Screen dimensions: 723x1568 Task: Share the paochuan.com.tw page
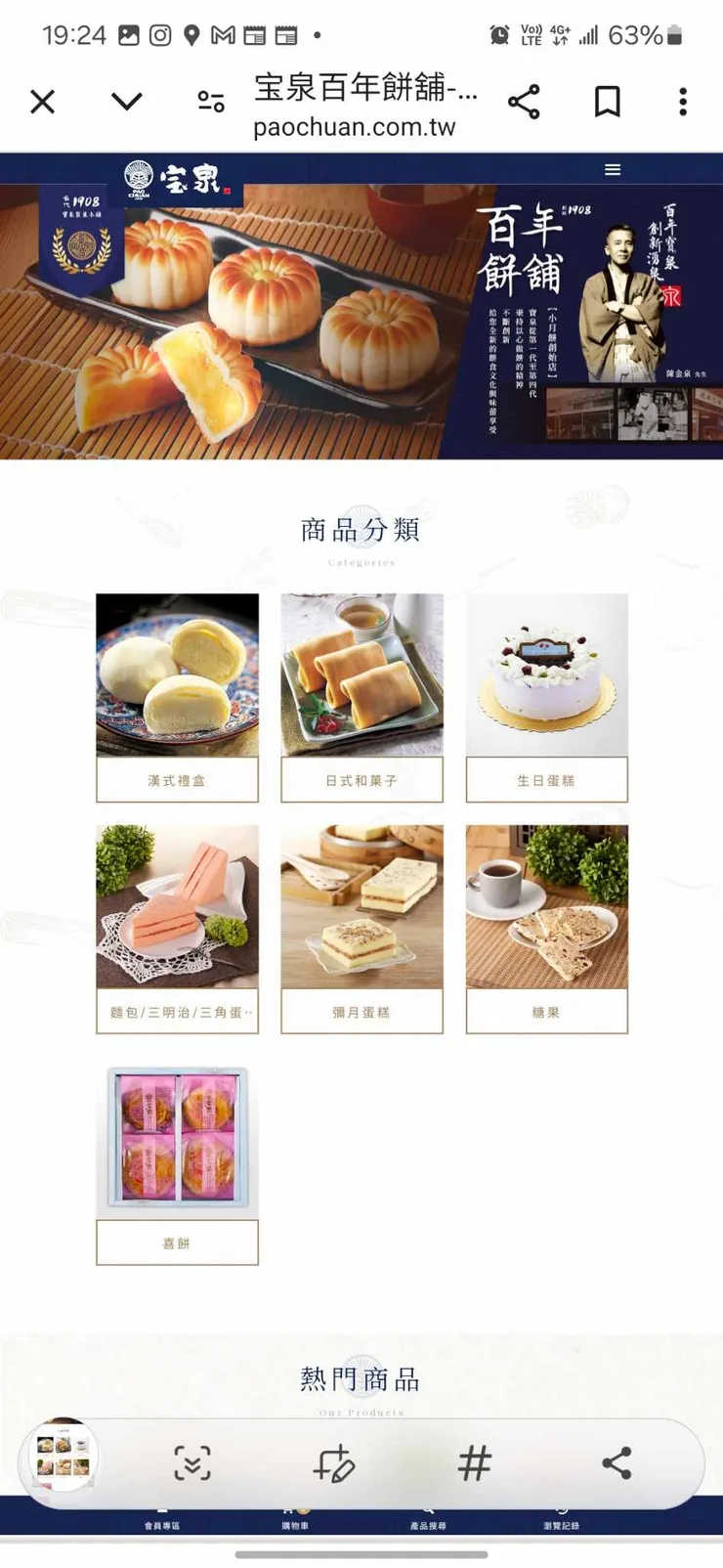(525, 101)
